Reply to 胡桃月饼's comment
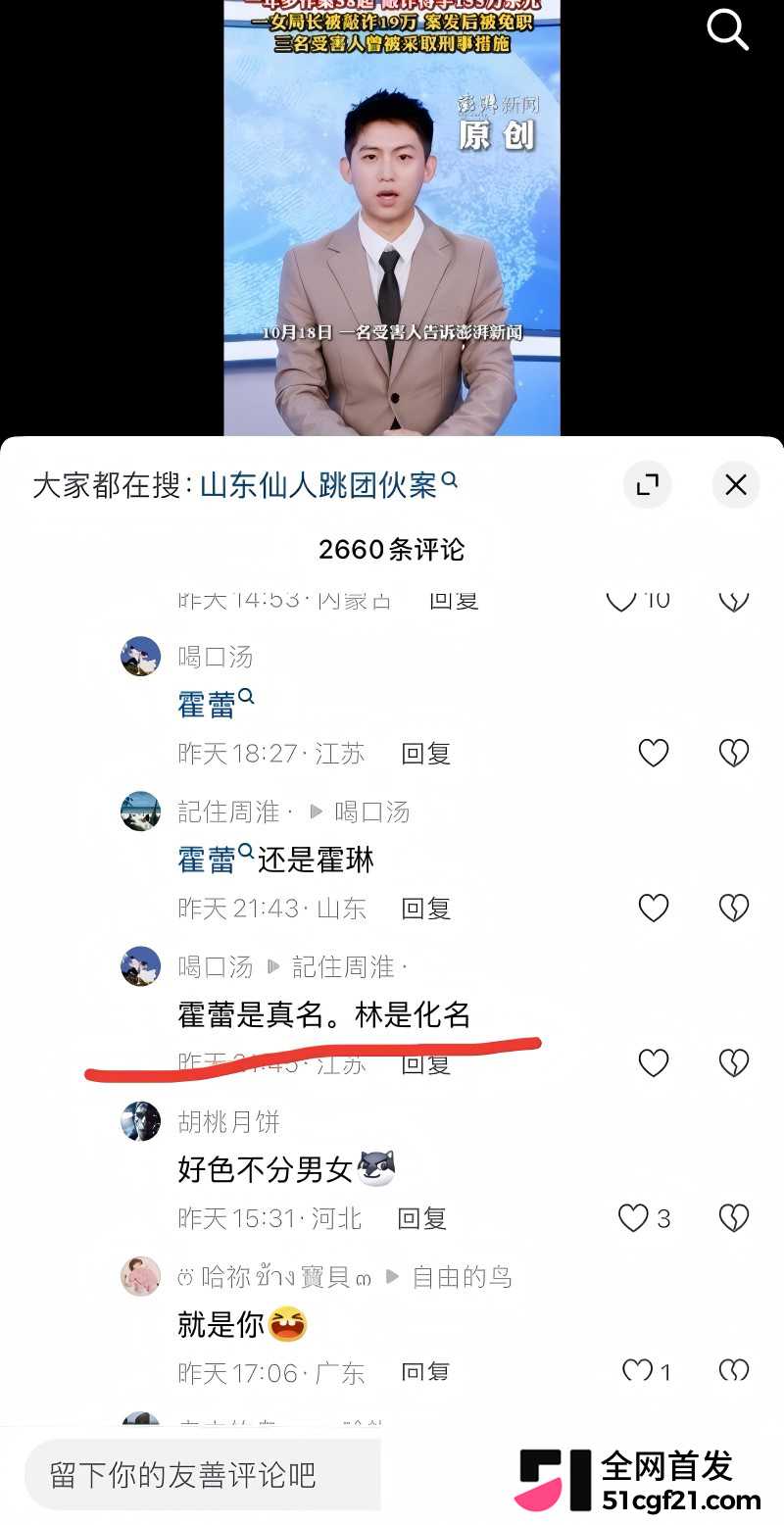 click(422, 1218)
